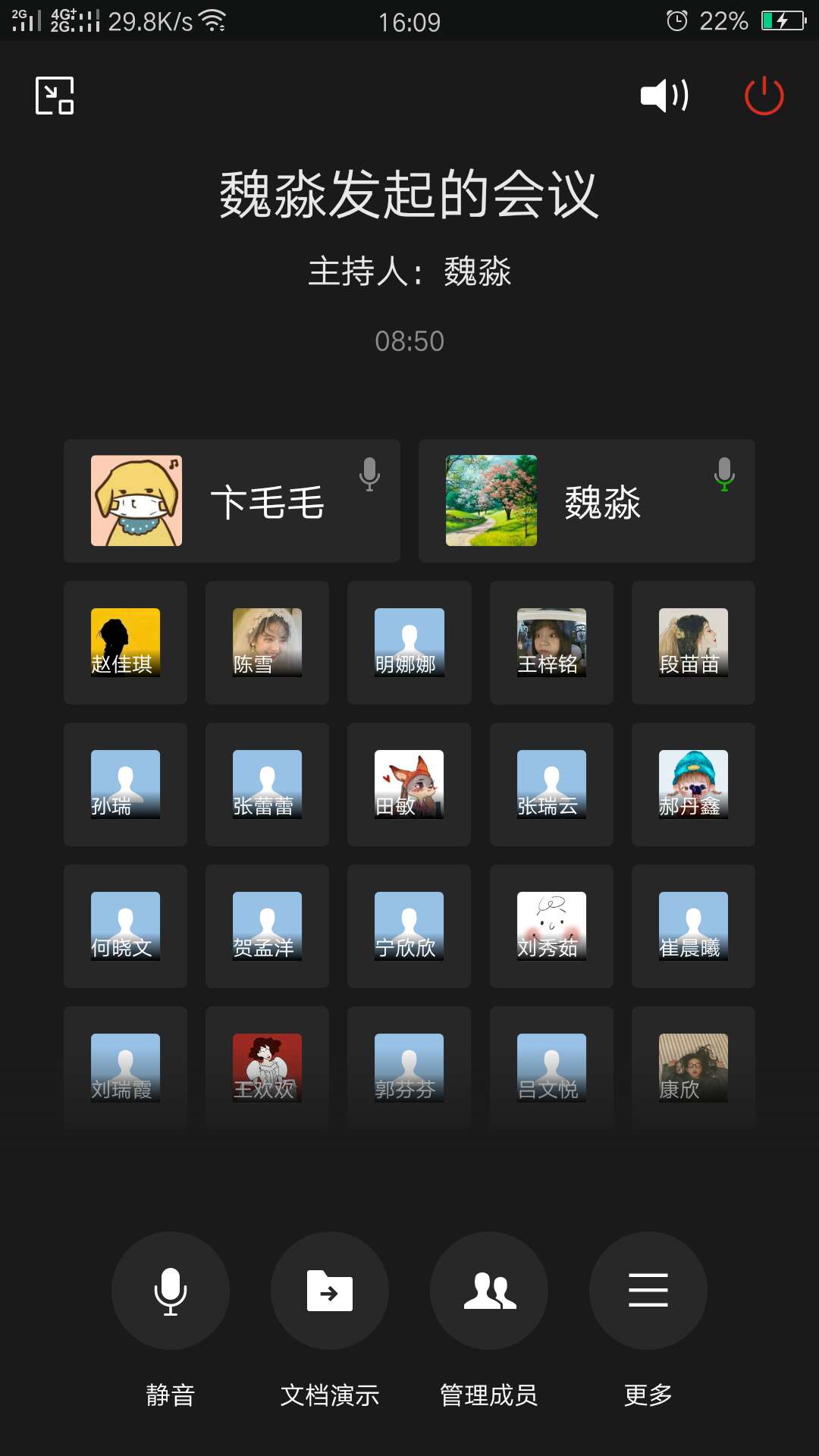This screenshot has width=819, height=1456.
Task: Minimize the meeting window
Action: coord(55,96)
